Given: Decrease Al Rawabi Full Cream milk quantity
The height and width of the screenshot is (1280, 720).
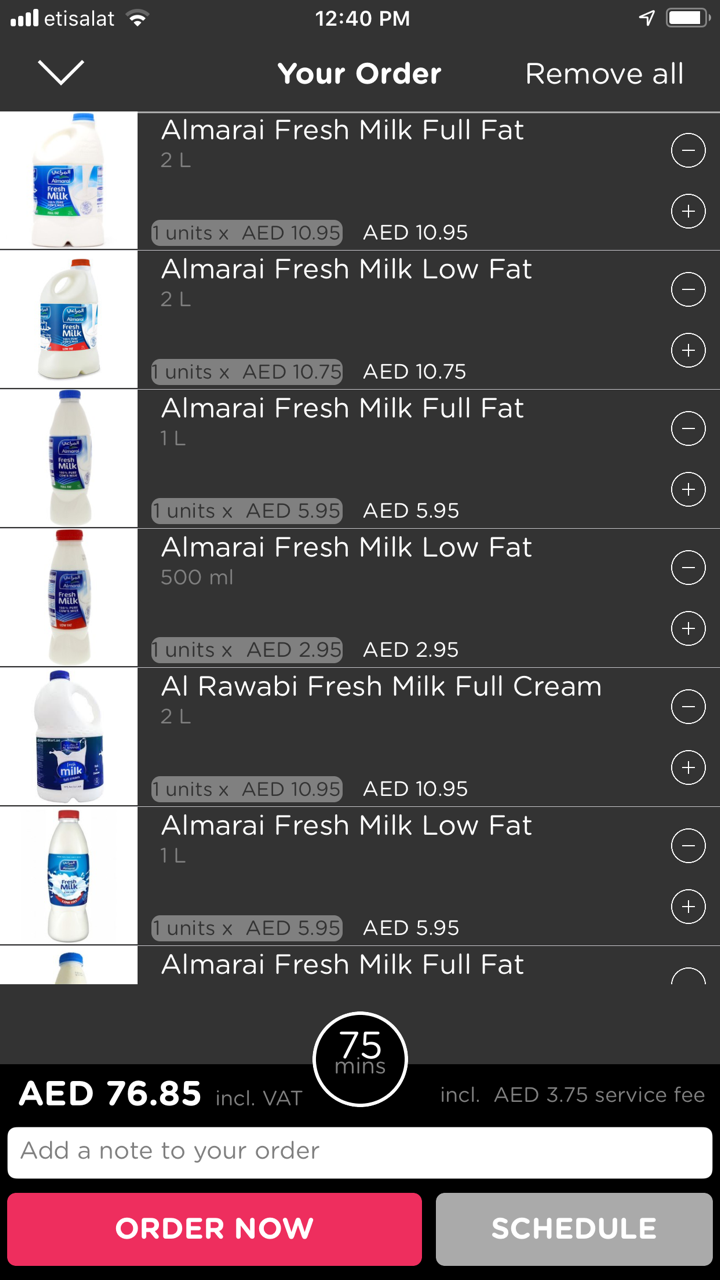Looking at the screenshot, I should [688, 707].
